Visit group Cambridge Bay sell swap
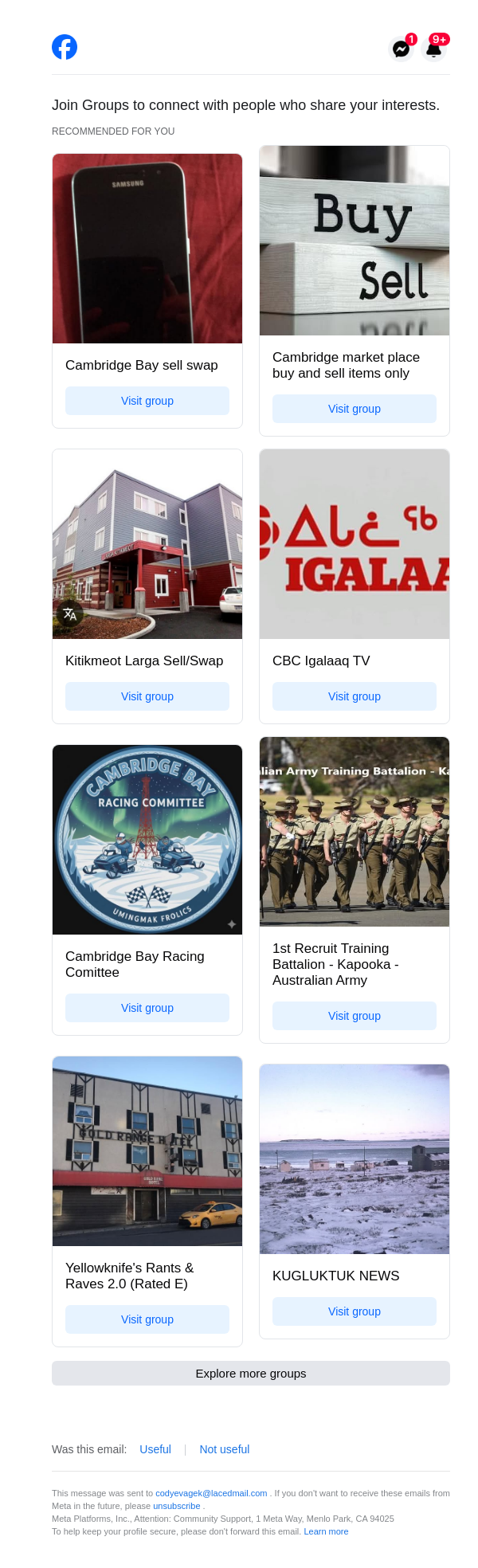 147,401
